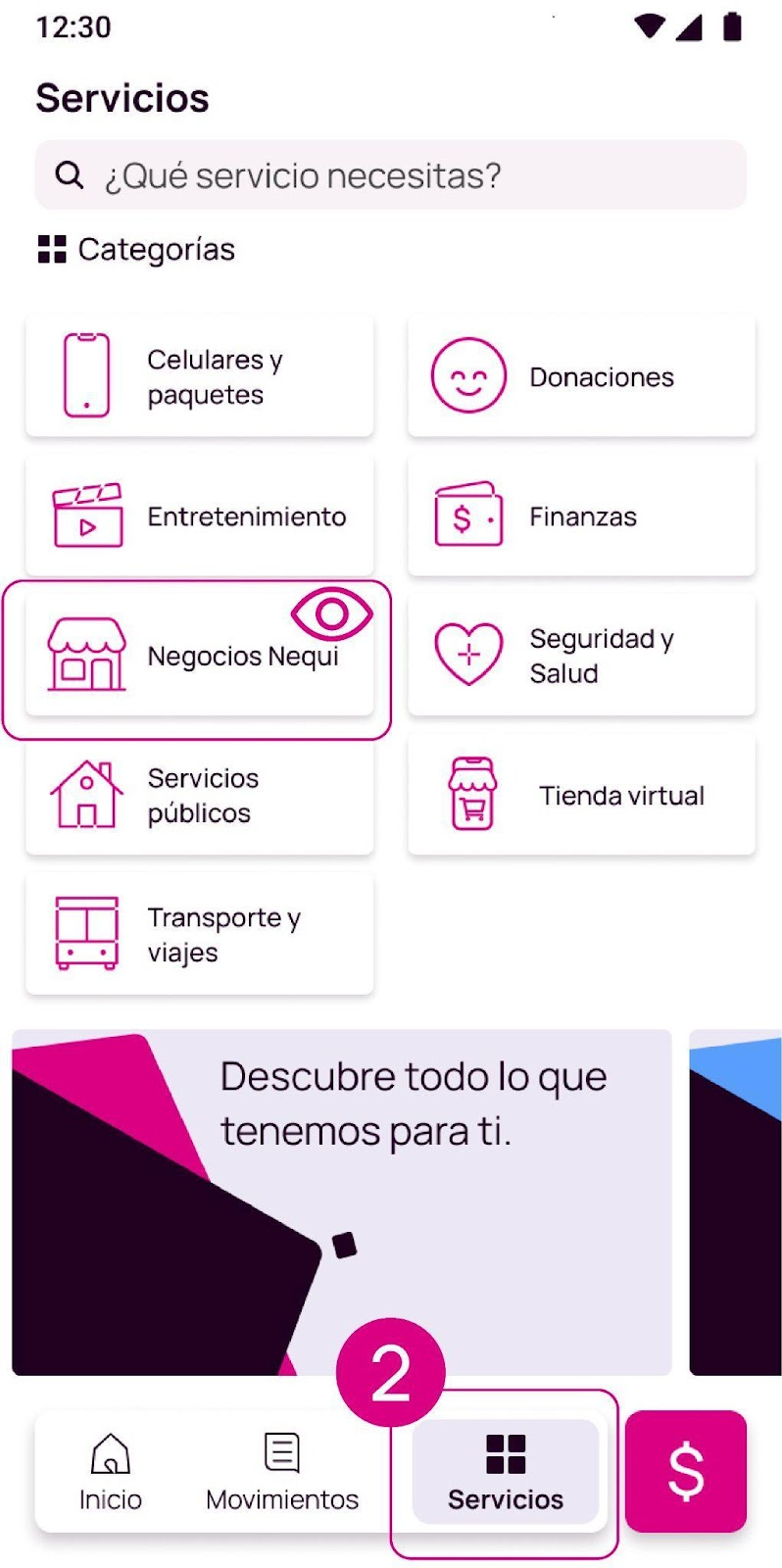
Task: Click the ¿Qué servicio necesitas? search field
Action: tap(390, 175)
